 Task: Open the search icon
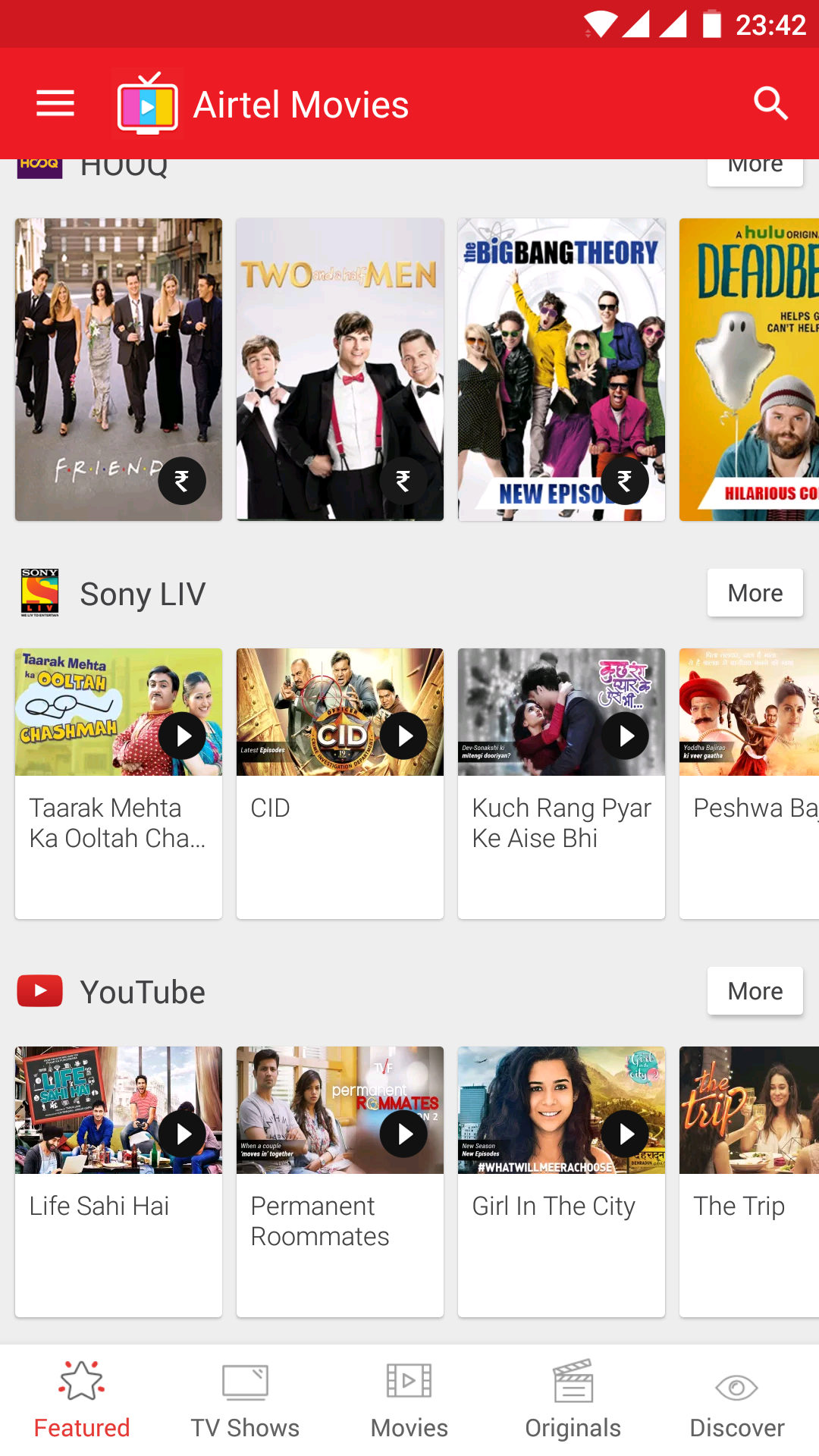[770, 104]
